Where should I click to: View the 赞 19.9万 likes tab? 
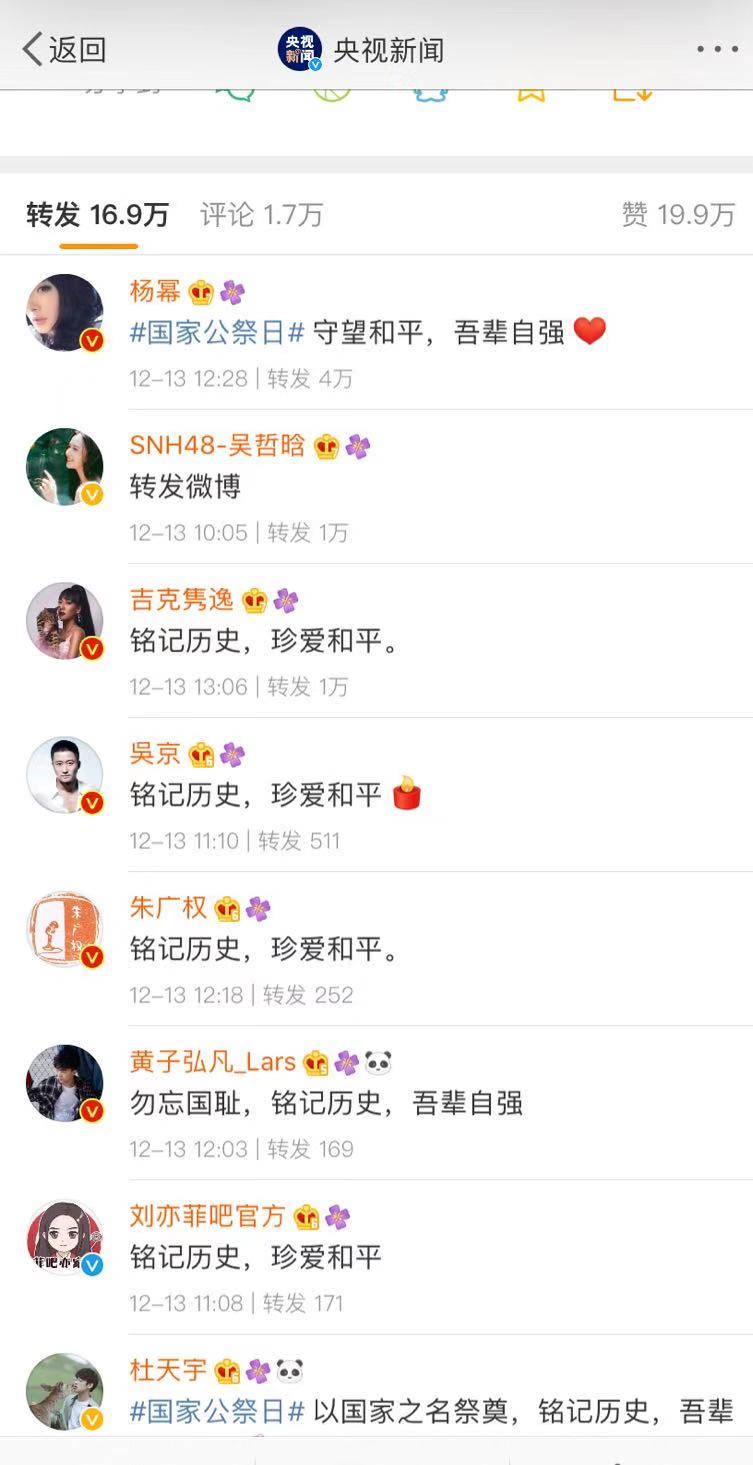pos(678,214)
